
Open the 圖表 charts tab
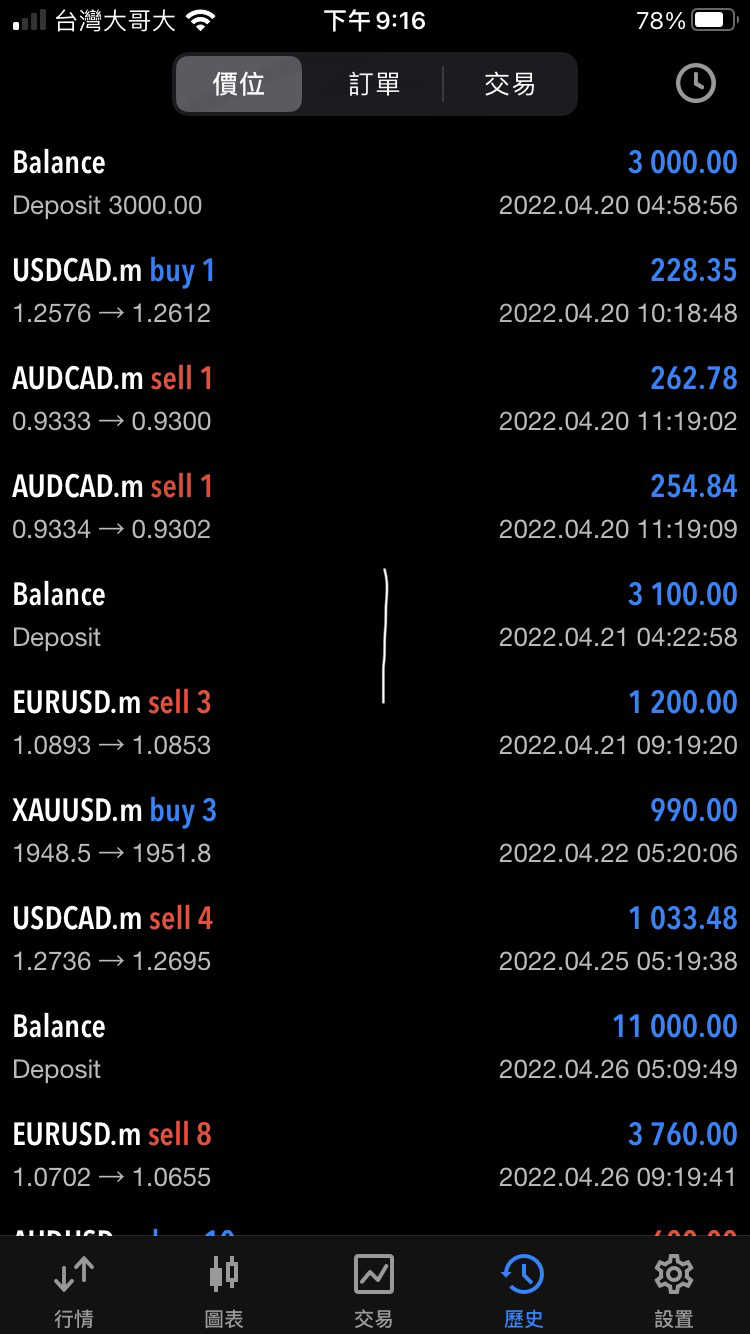[x=224, y=1290]
